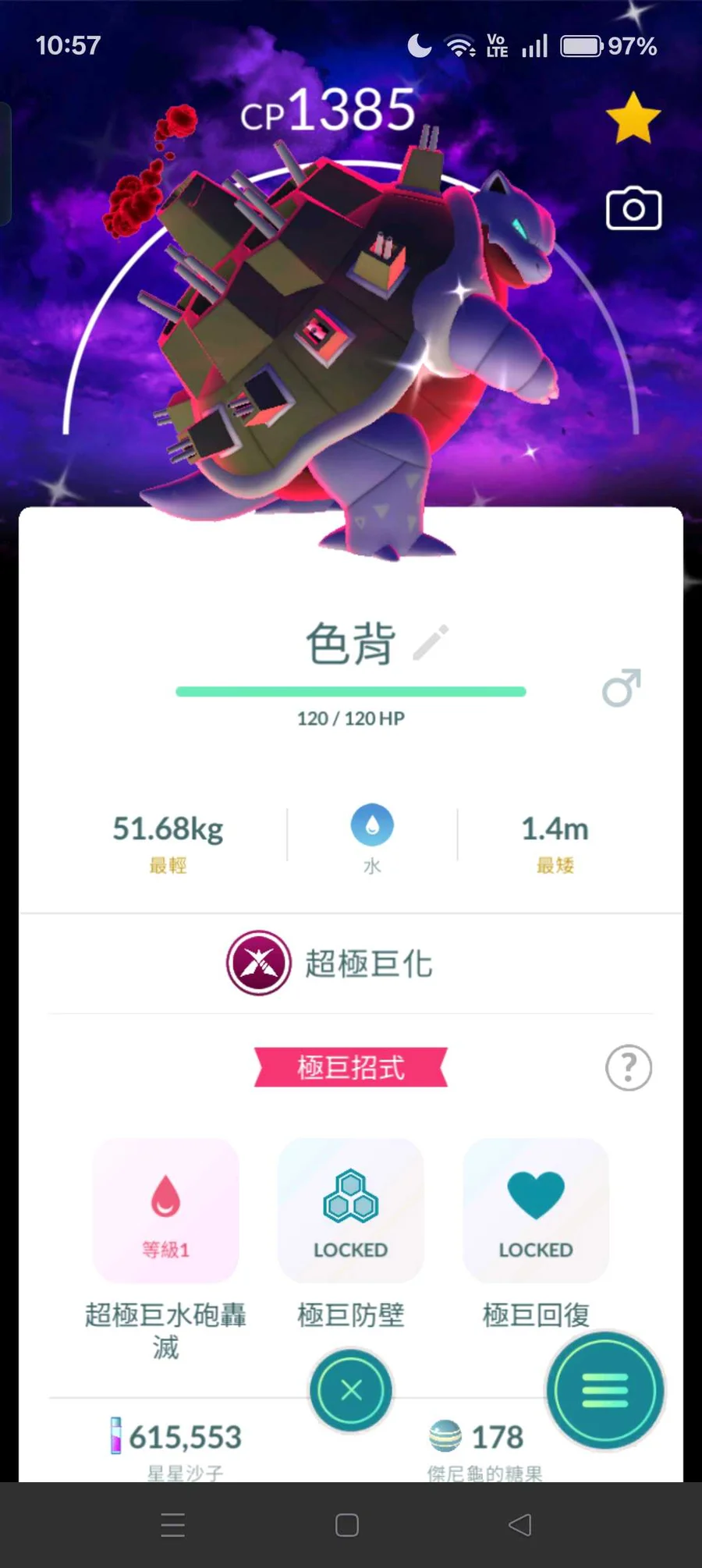Open the Max Moves help question mark

point(628,1067)
